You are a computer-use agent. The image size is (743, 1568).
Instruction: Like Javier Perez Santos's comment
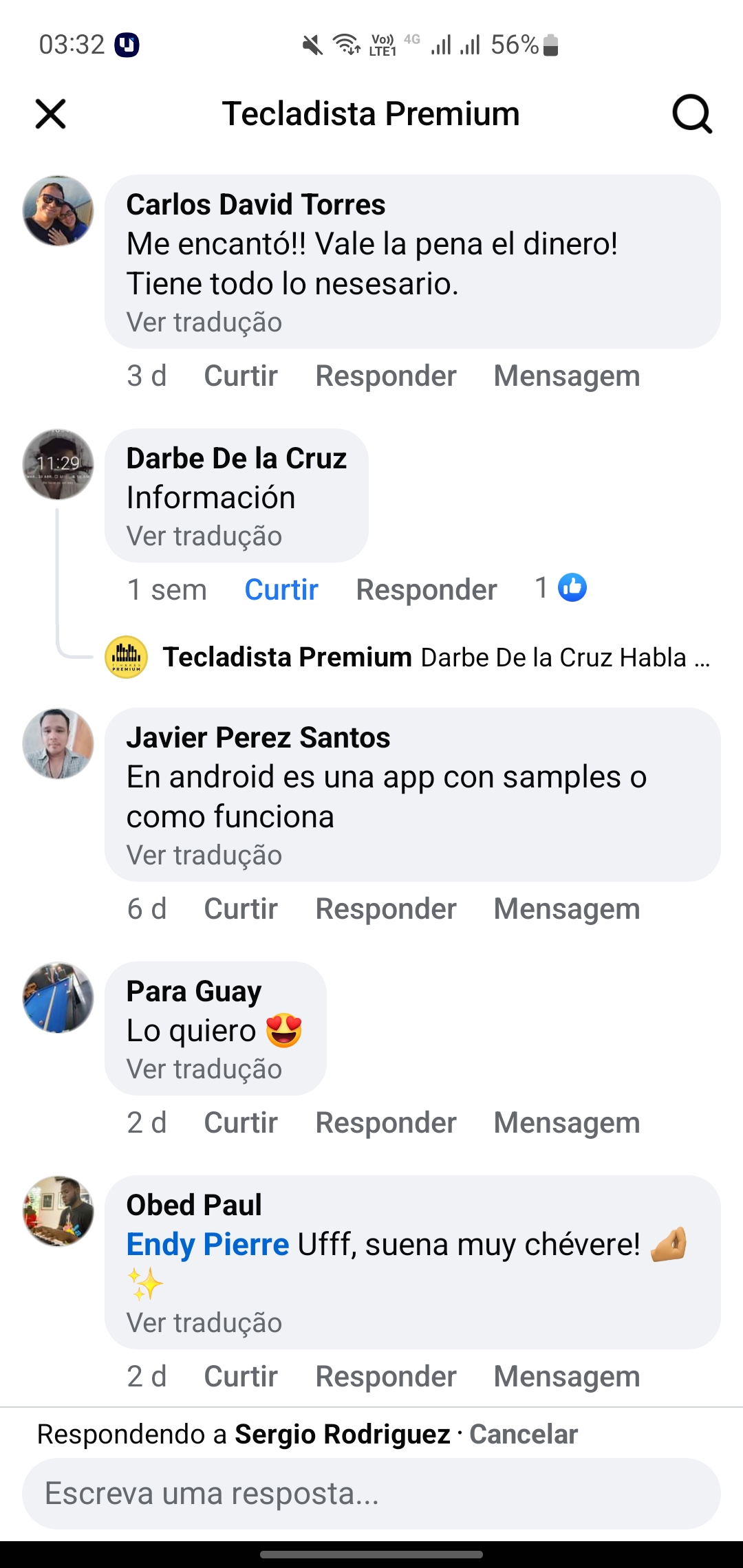(x=240, y=908)
